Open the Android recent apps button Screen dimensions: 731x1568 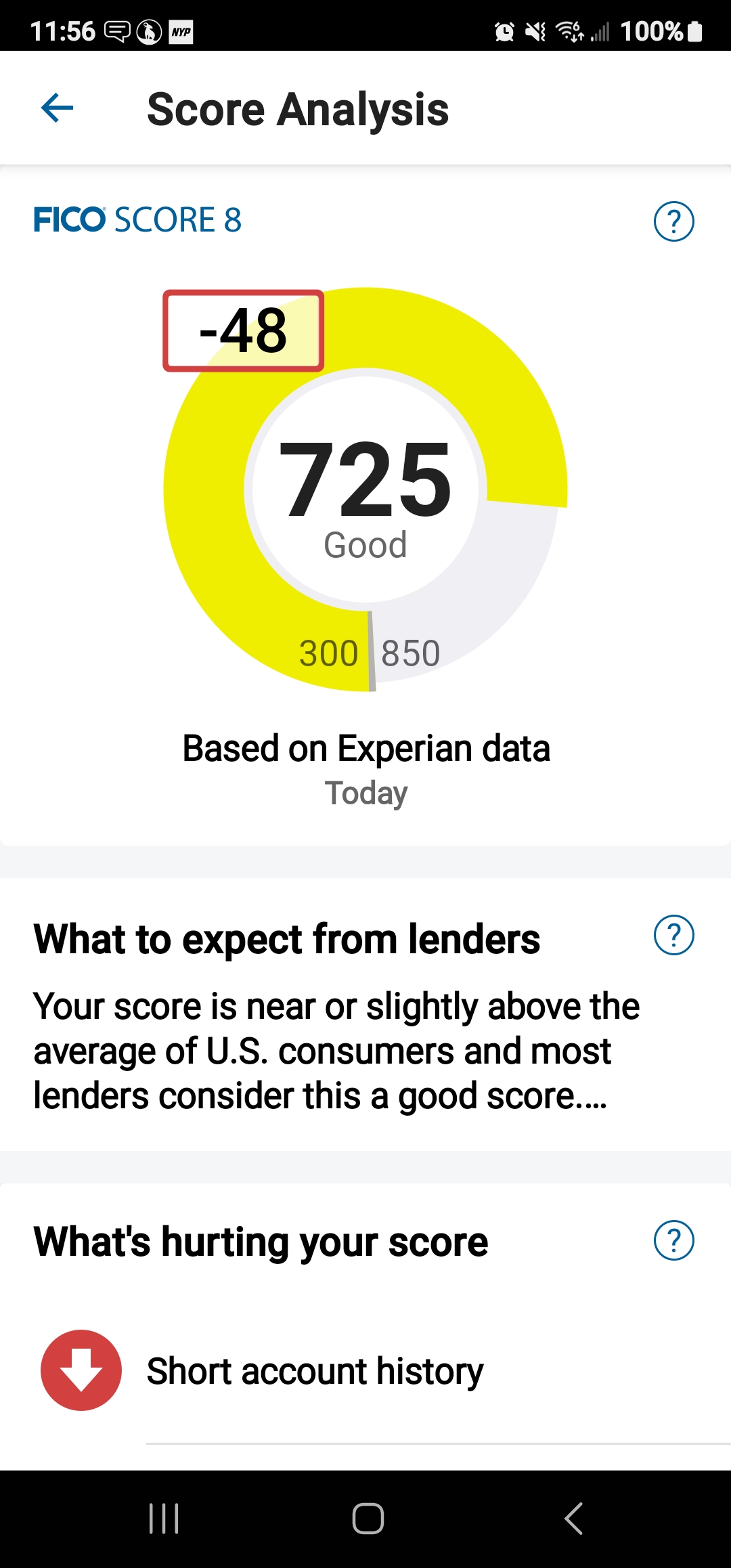pyautogui.click(x=164, y=1519)
